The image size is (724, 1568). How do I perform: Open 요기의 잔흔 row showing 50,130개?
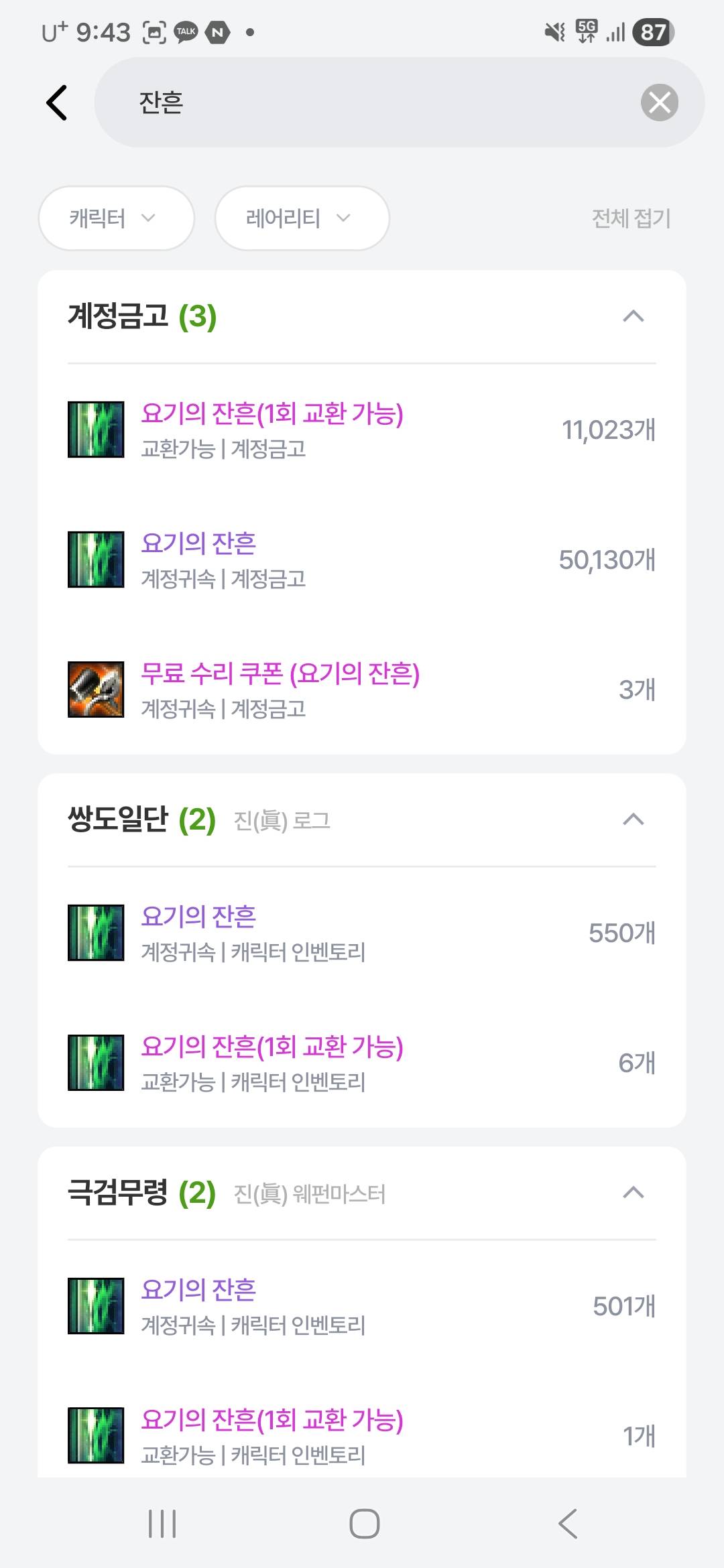[362, 560]
